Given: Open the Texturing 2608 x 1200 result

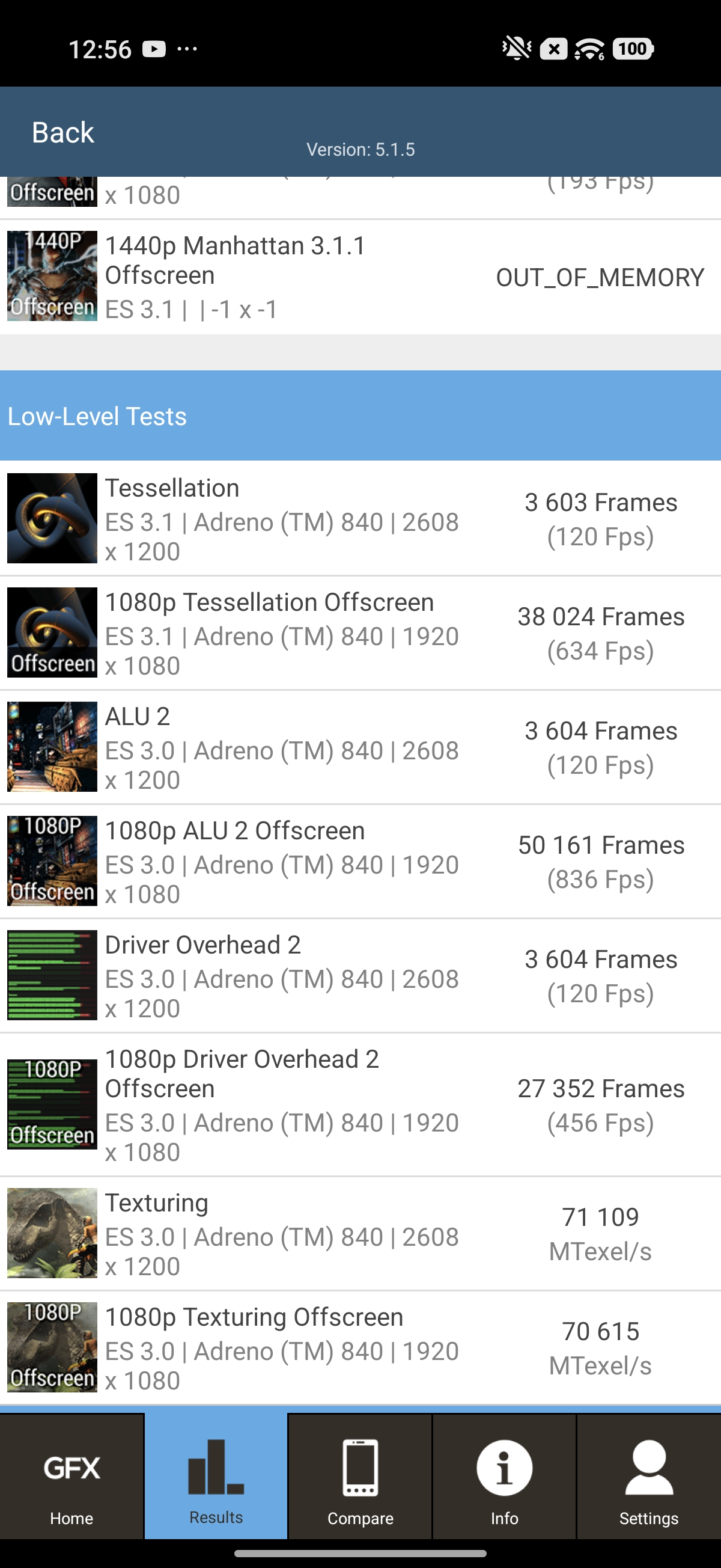Looking at the screenshot, I should coord(360,1234).
